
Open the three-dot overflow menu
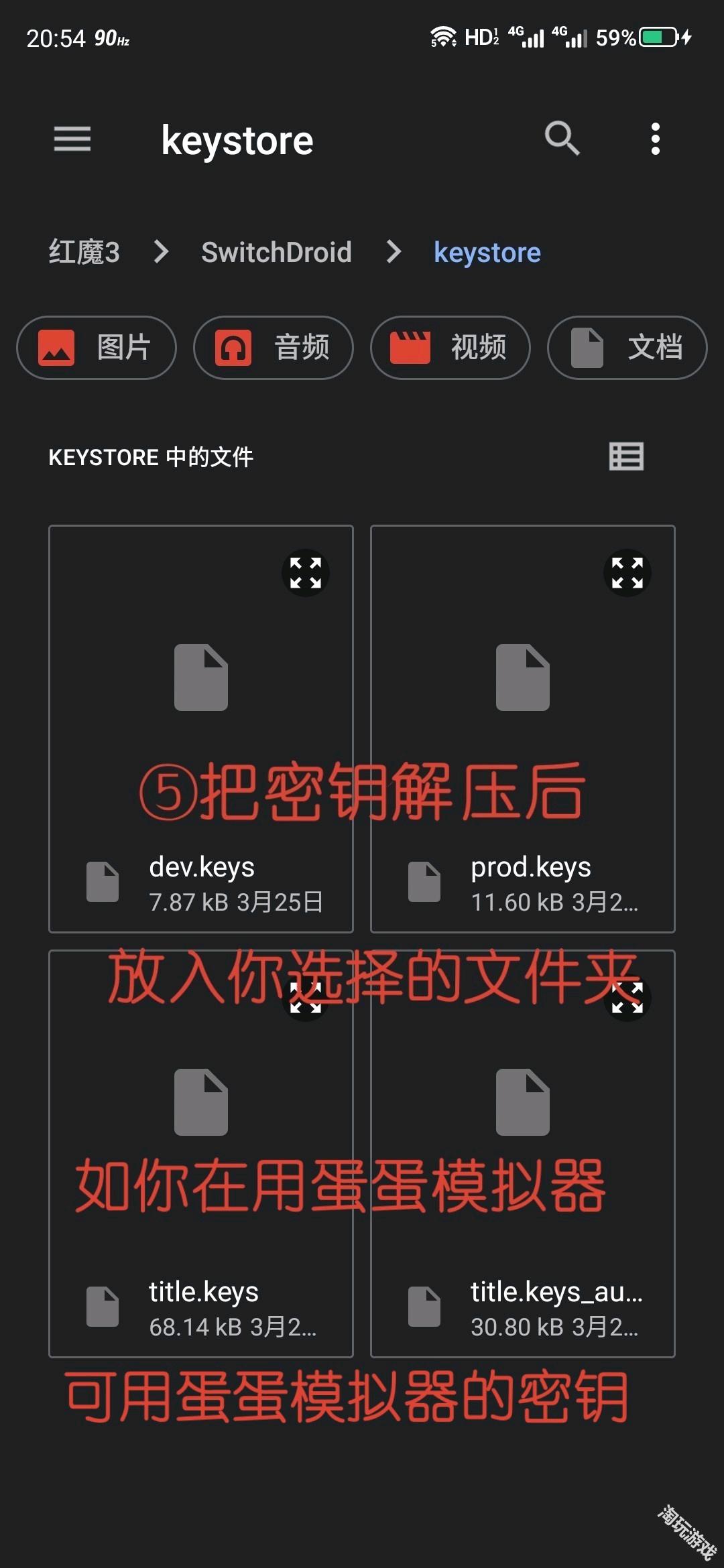(x=654, y=139)
